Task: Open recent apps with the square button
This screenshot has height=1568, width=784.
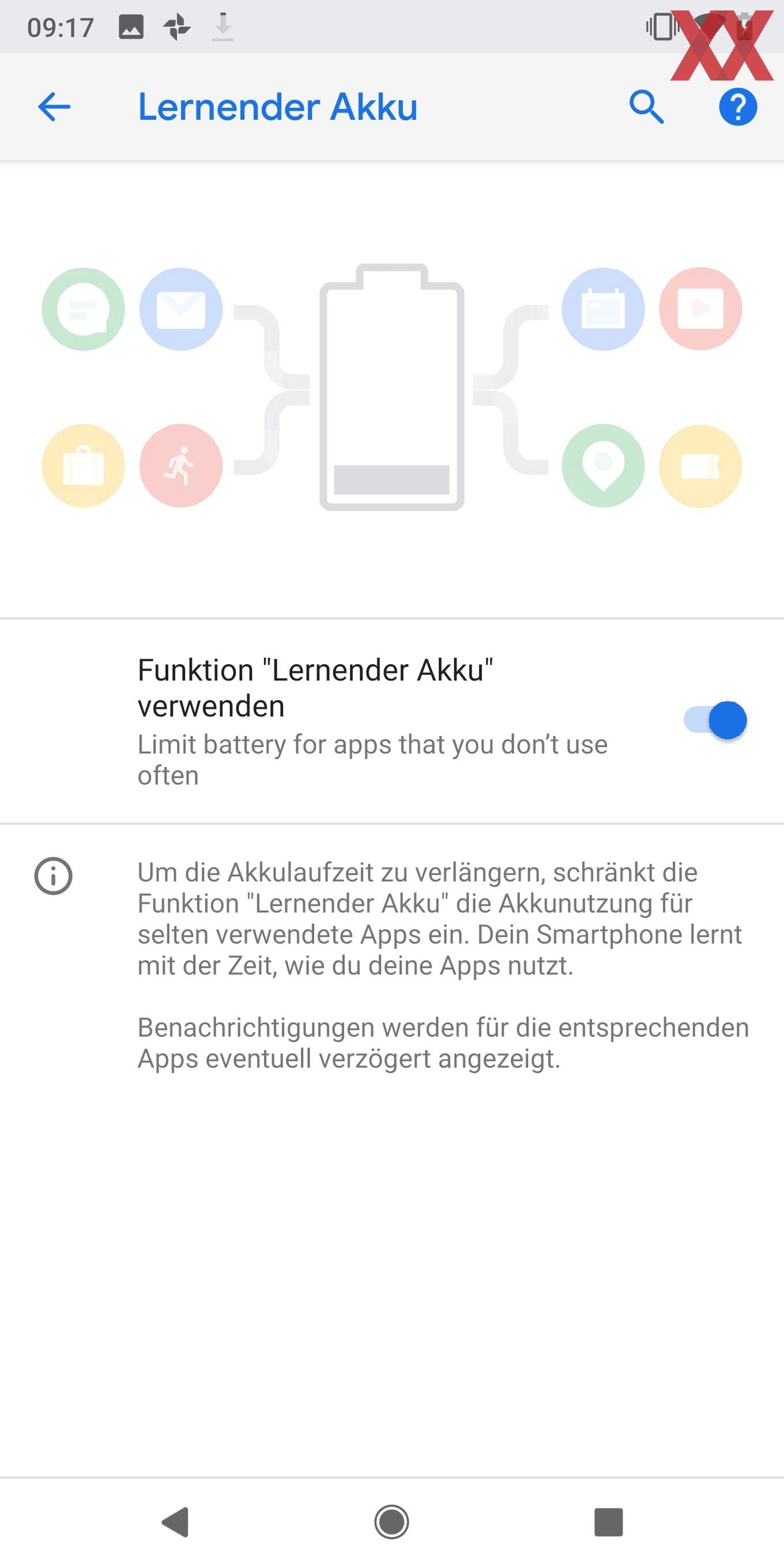Action: coord(608,1522)
